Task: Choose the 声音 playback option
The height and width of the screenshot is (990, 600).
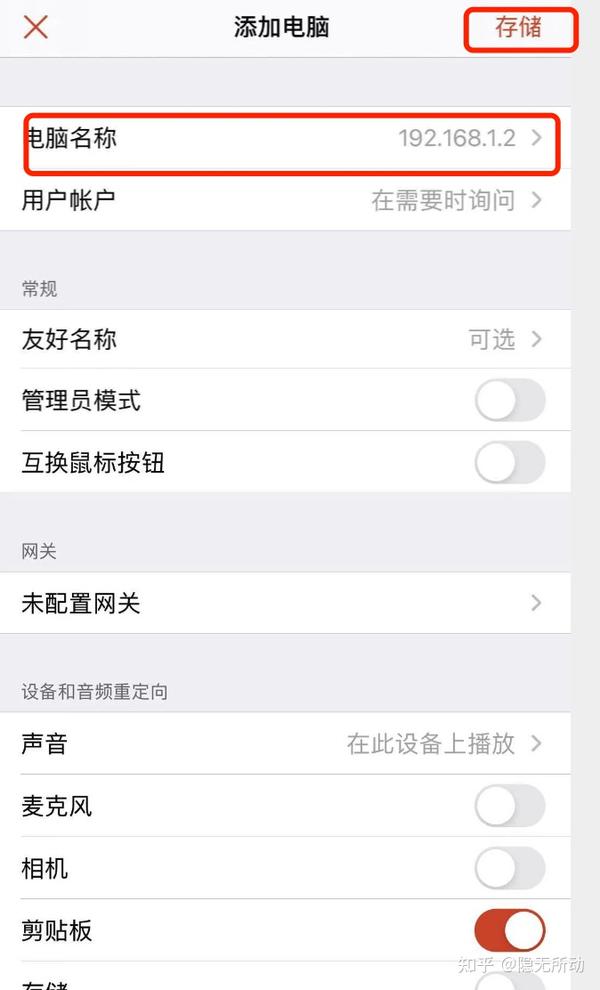Action: 285,744
